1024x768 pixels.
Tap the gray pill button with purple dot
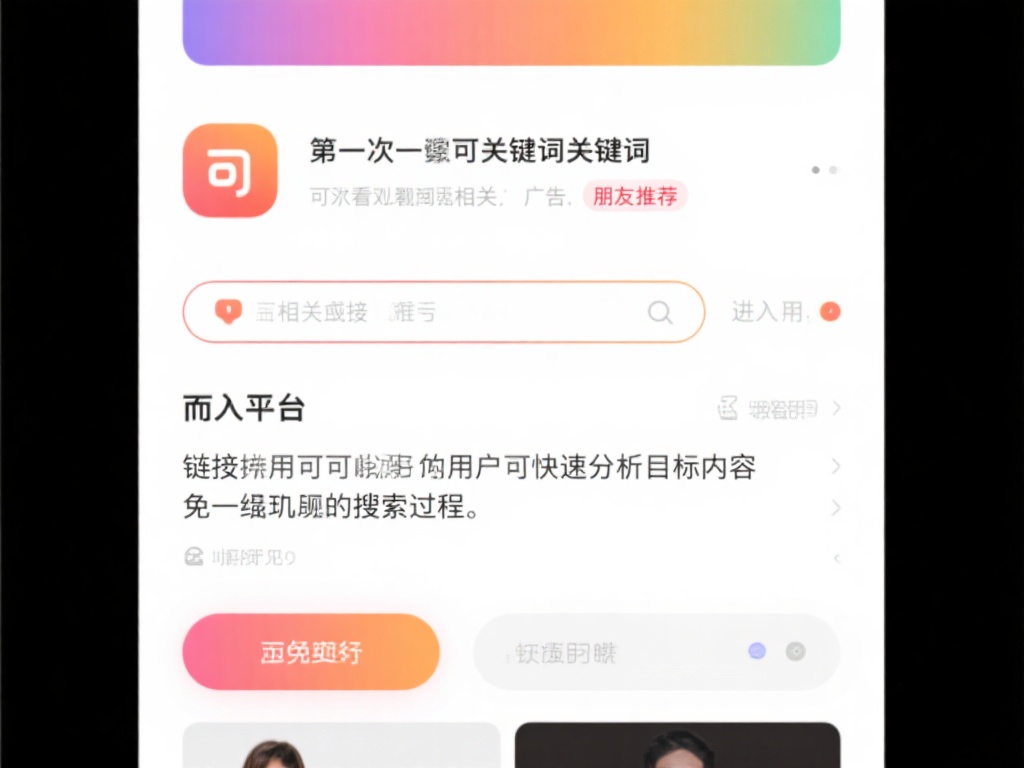[x=656, y=652]
